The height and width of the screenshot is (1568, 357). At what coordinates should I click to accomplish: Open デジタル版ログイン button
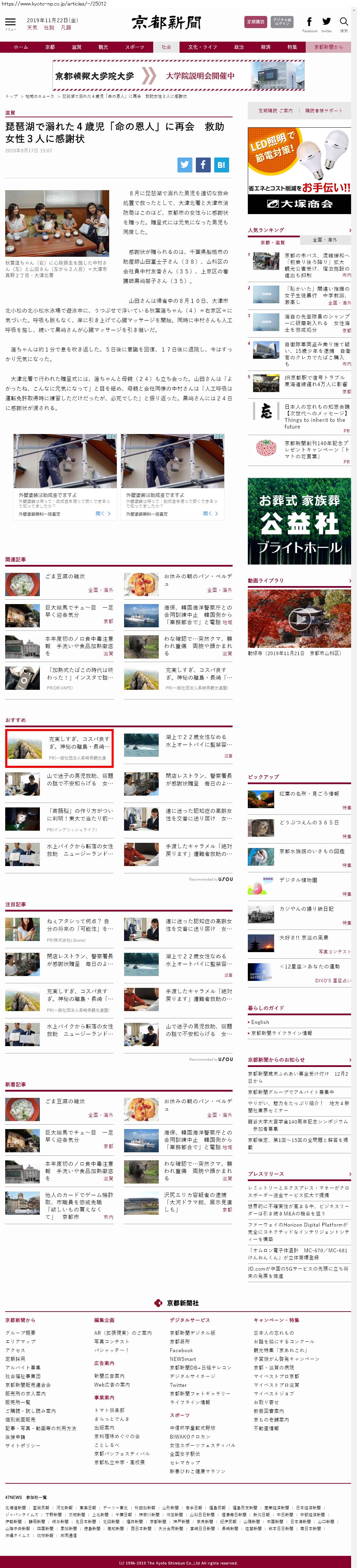click(281, 22)
